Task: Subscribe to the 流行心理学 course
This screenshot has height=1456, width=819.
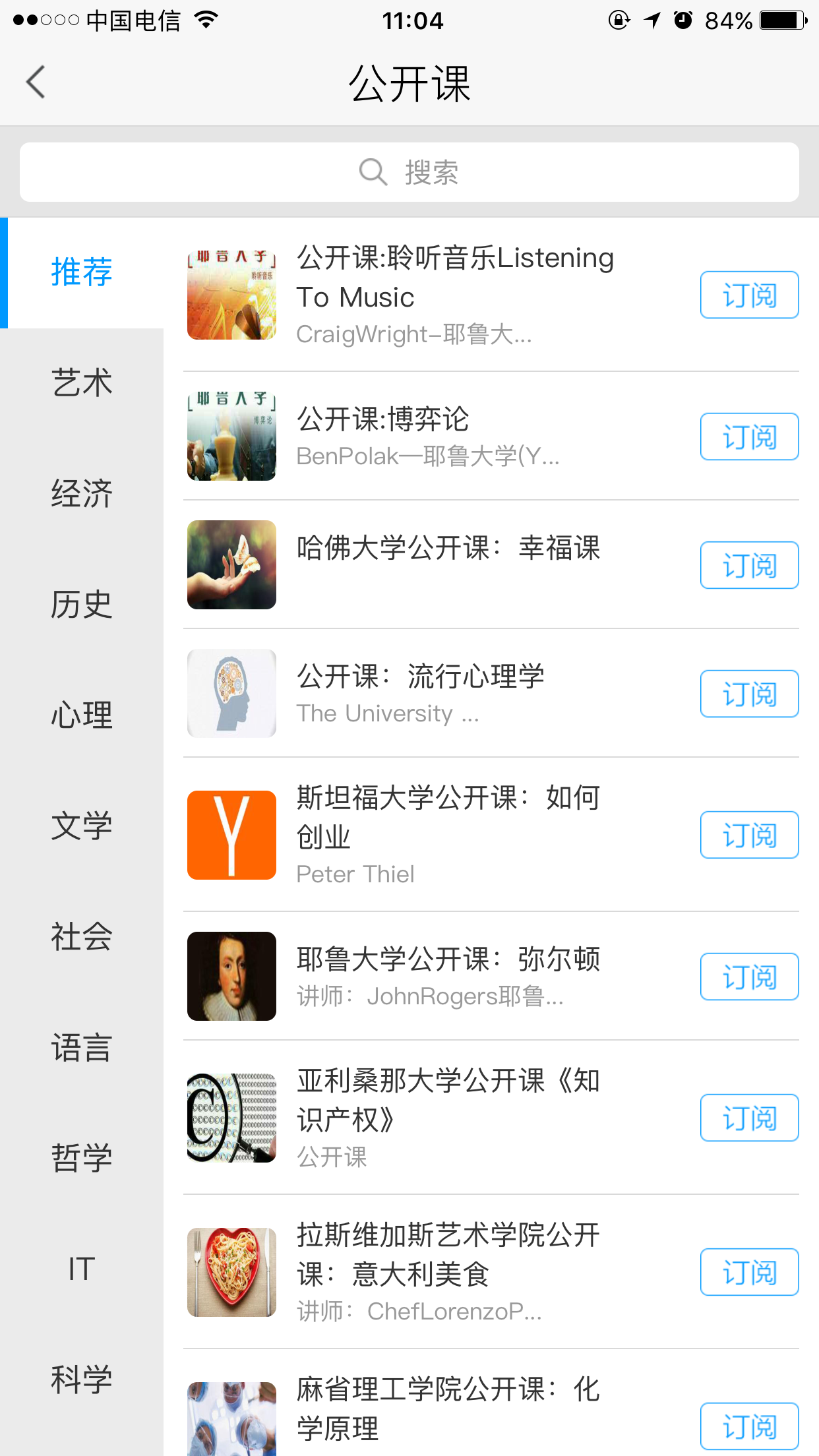Action: click(749, 694)
